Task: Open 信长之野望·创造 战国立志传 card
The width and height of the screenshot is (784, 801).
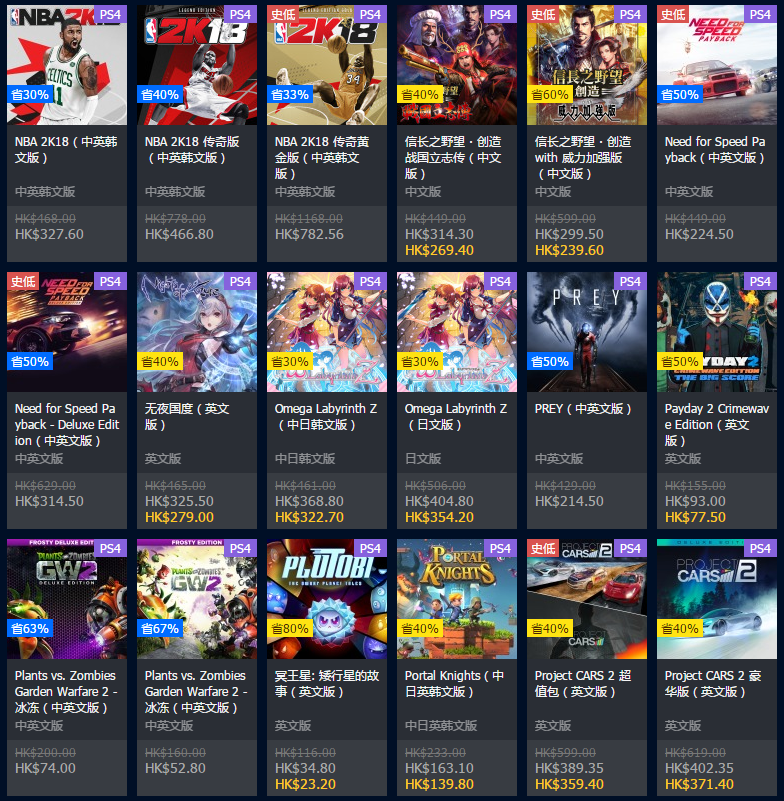Action: (457, 65)
